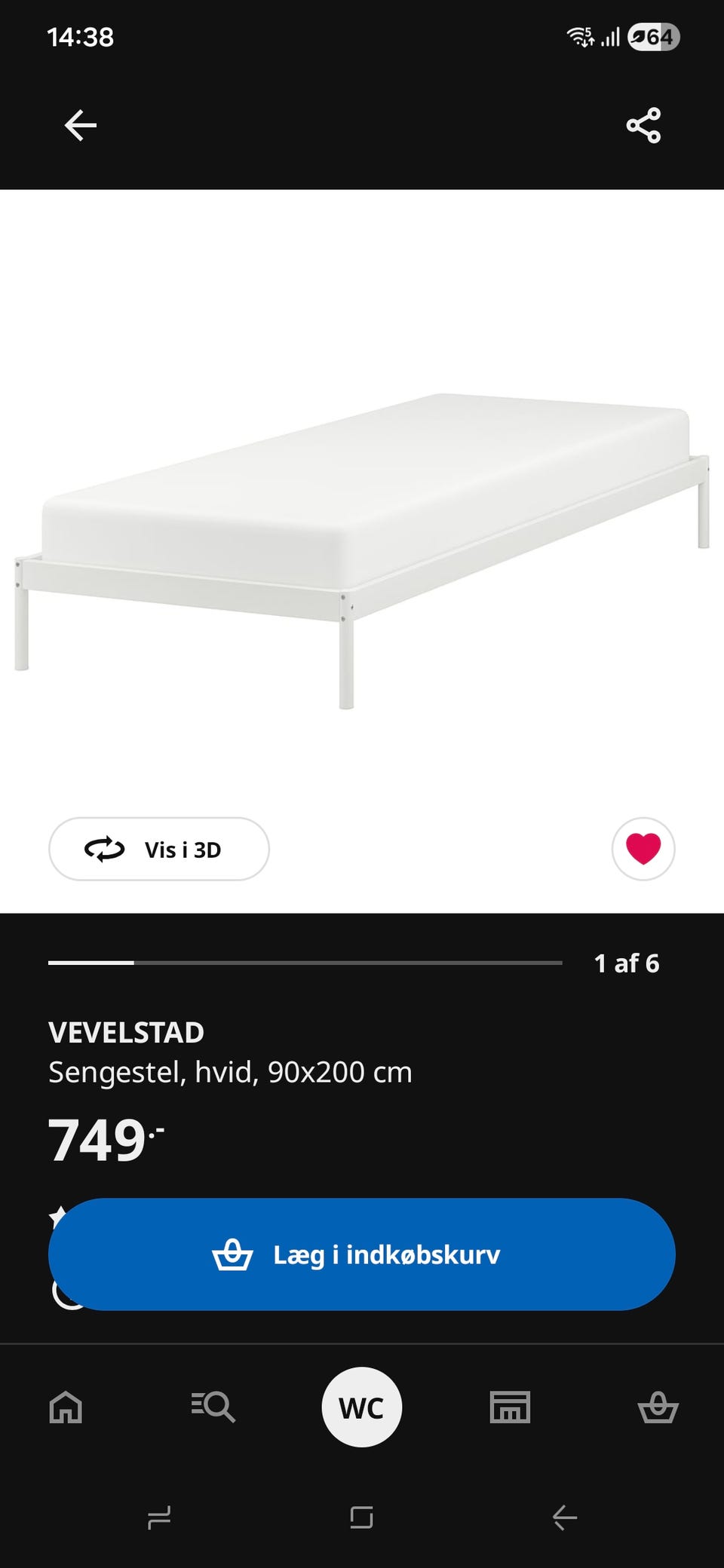Remove bed frame from favorites heart
Image resolution: width=724 pixels, height=1568 pixels.
[643, 849]
